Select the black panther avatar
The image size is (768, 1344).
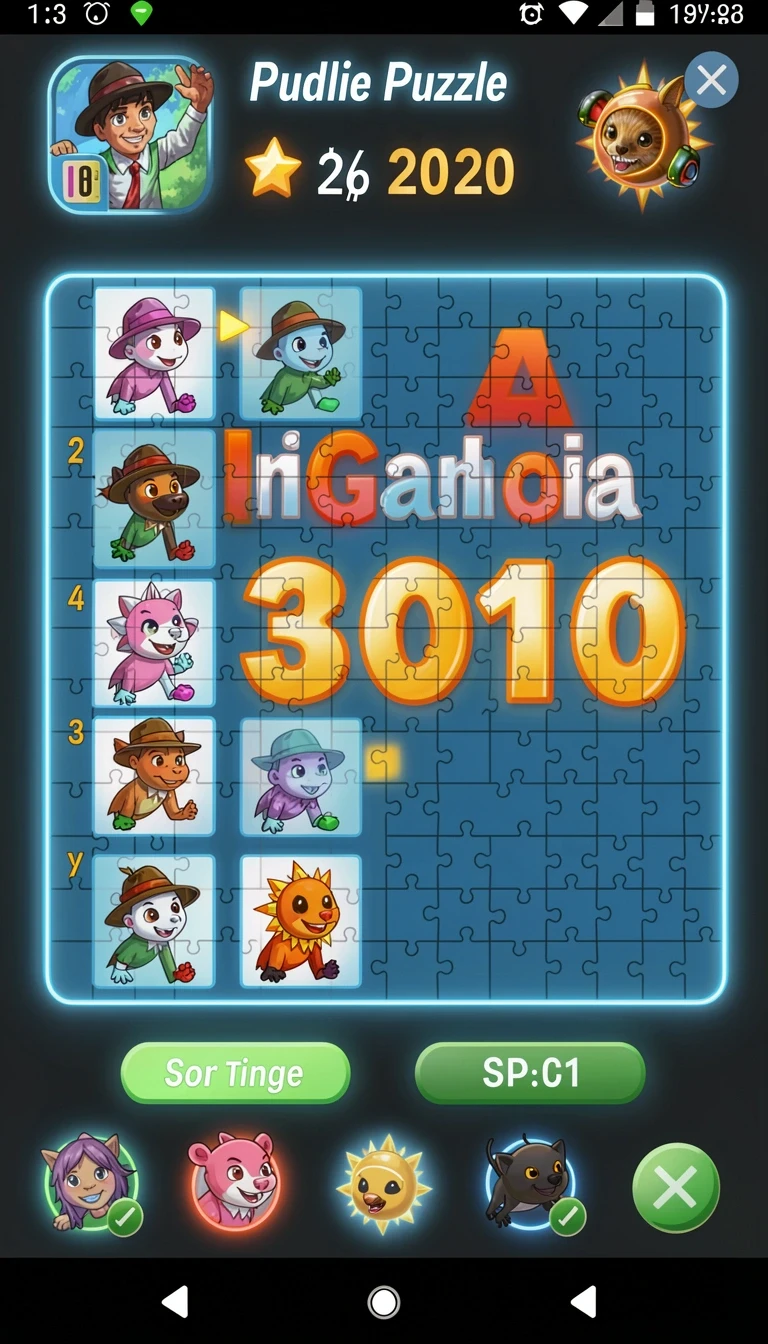(533, 1185)
